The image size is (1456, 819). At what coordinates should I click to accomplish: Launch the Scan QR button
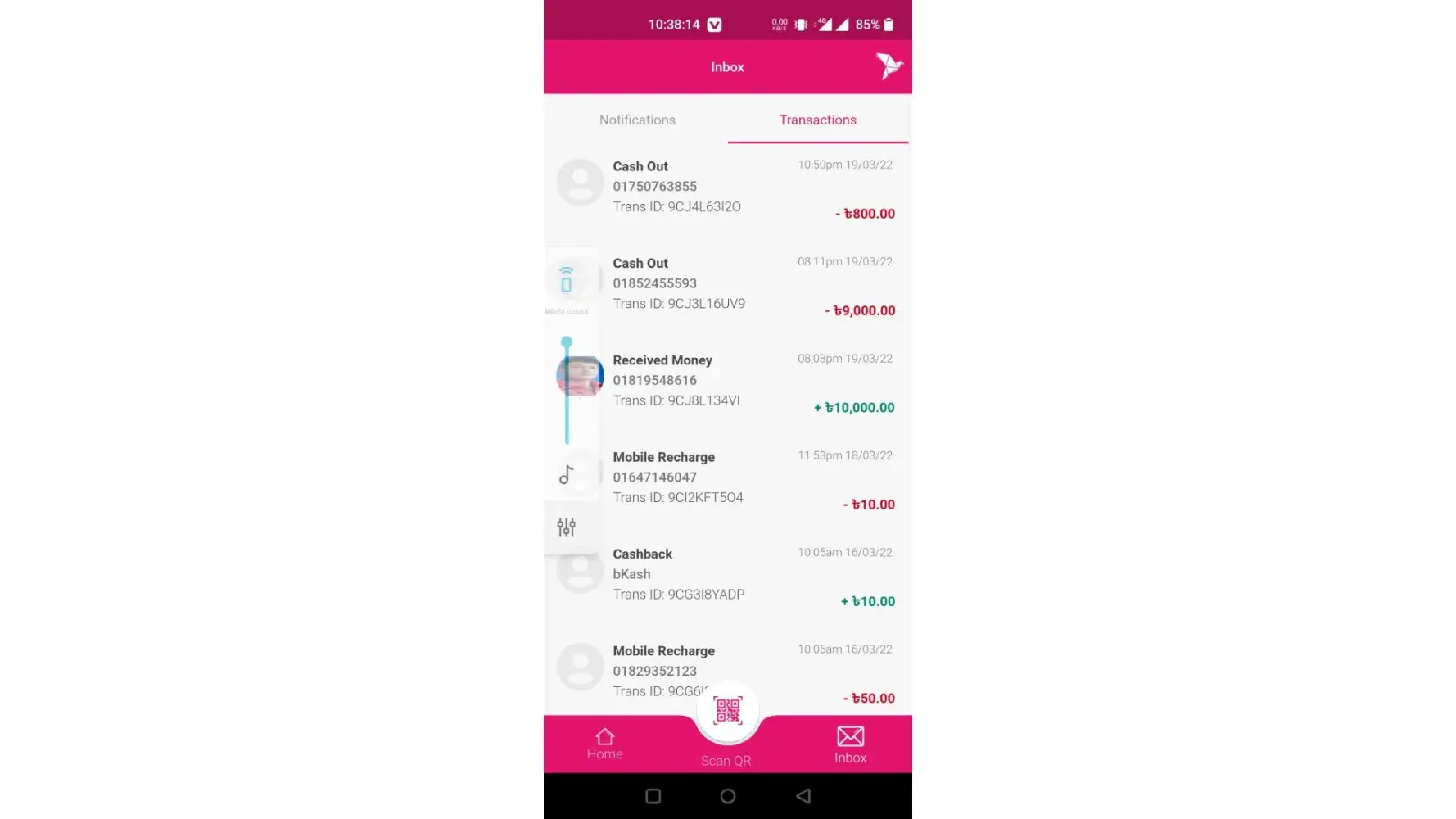727,711
